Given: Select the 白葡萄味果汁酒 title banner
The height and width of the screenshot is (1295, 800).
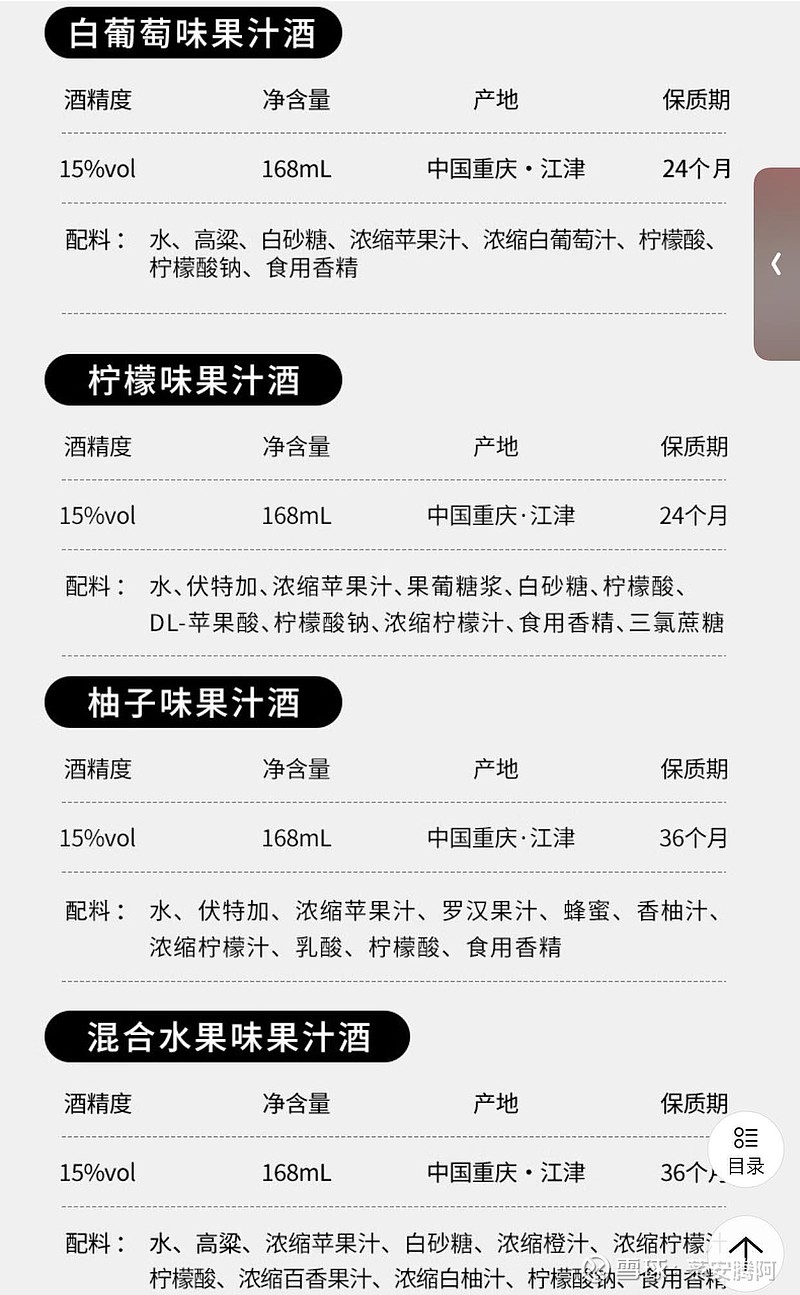Looking at the screenshot, I should (x=194, y=33).
